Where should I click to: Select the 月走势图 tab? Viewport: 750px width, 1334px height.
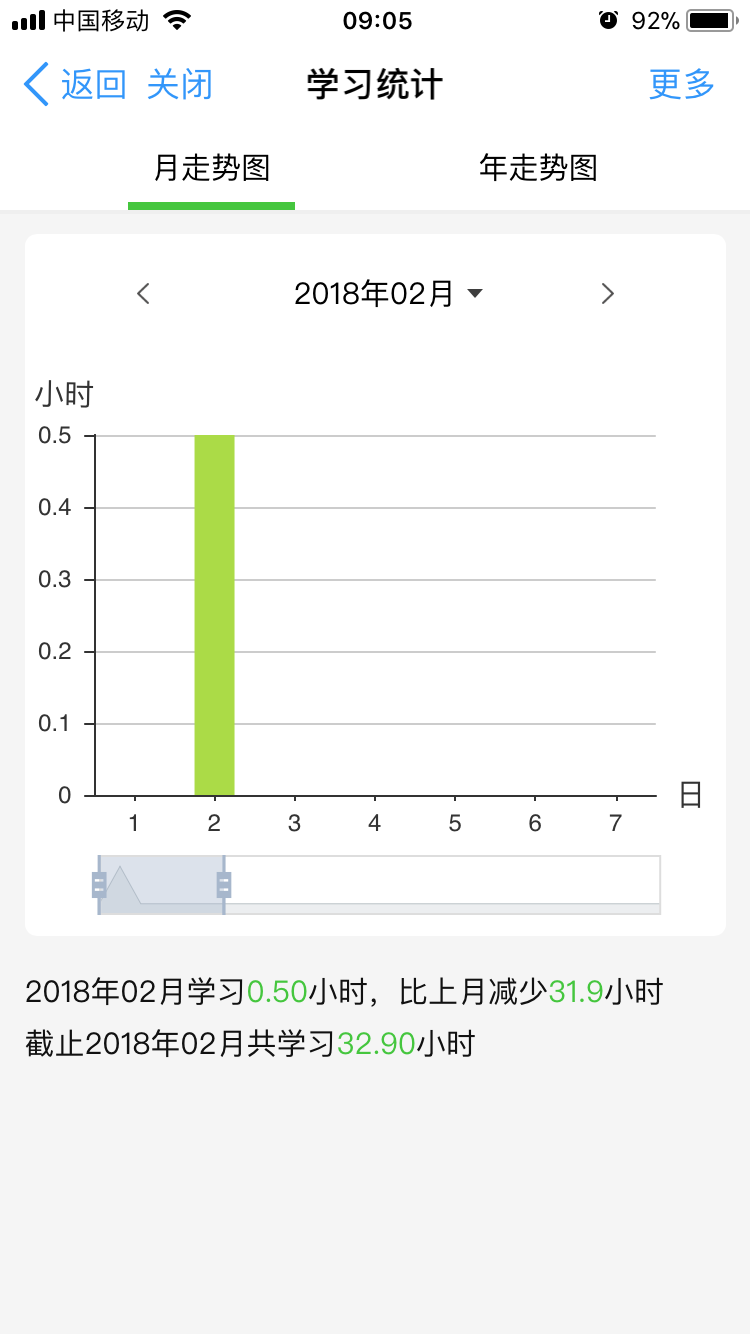(x=211, y=168)
